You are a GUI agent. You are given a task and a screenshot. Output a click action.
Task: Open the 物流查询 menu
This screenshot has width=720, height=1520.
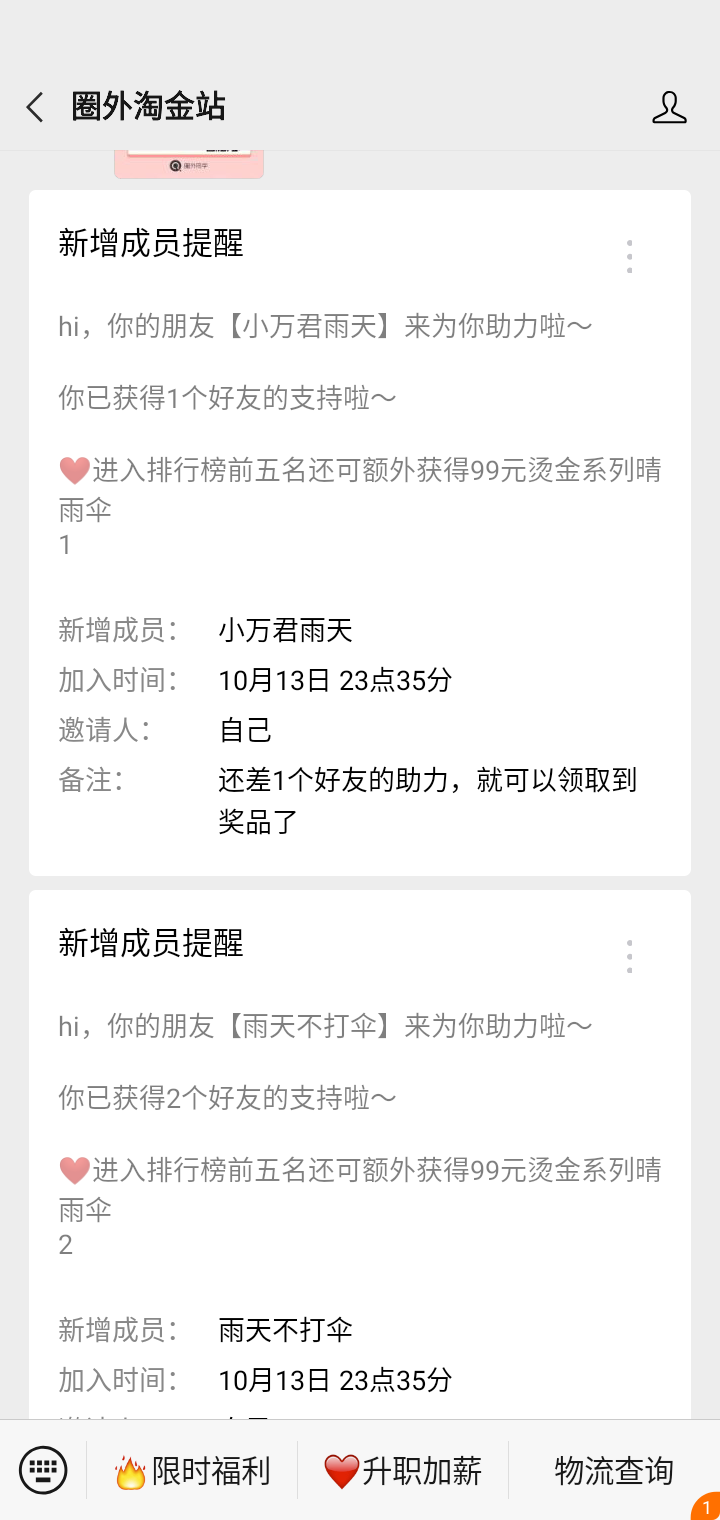(x=613, y=1471)
